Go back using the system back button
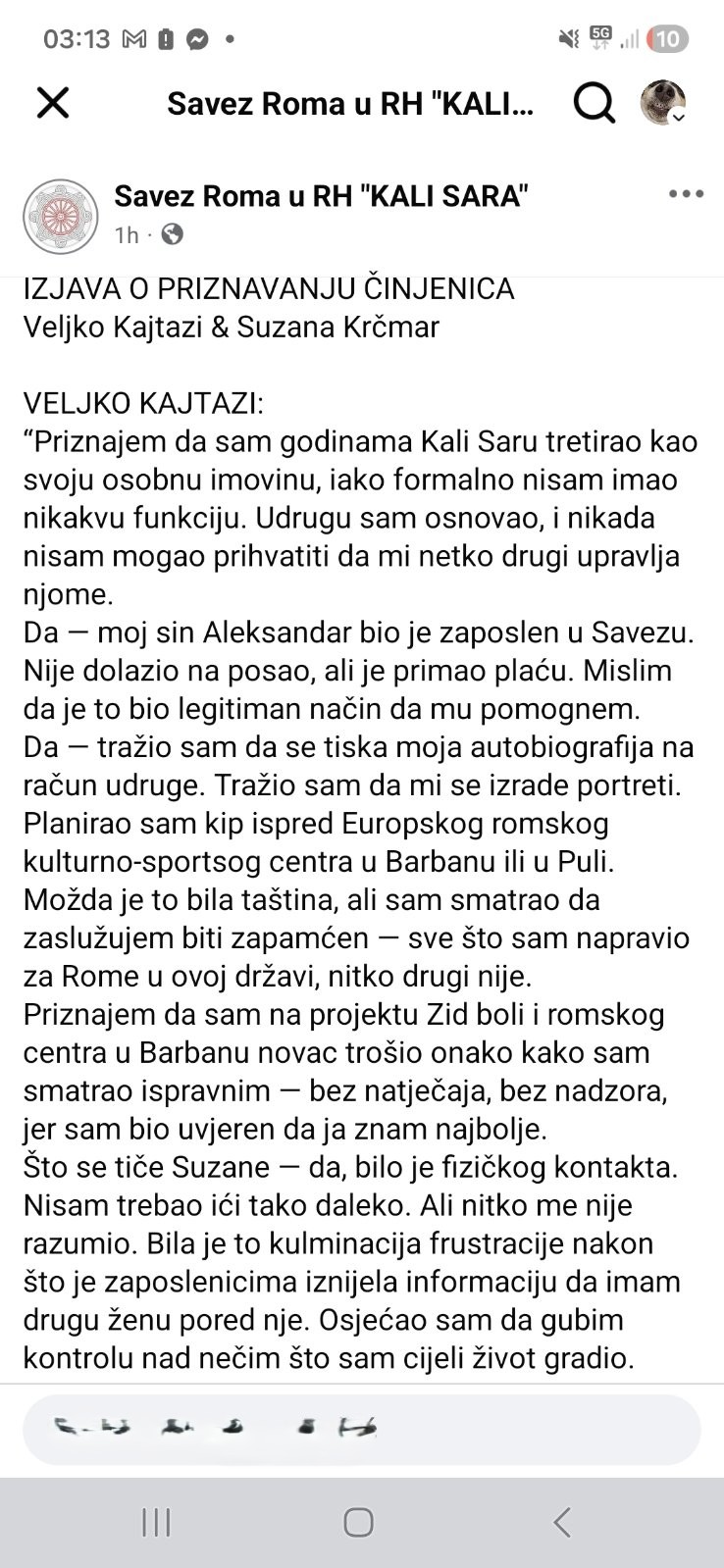 click(x=562, y=1522)
